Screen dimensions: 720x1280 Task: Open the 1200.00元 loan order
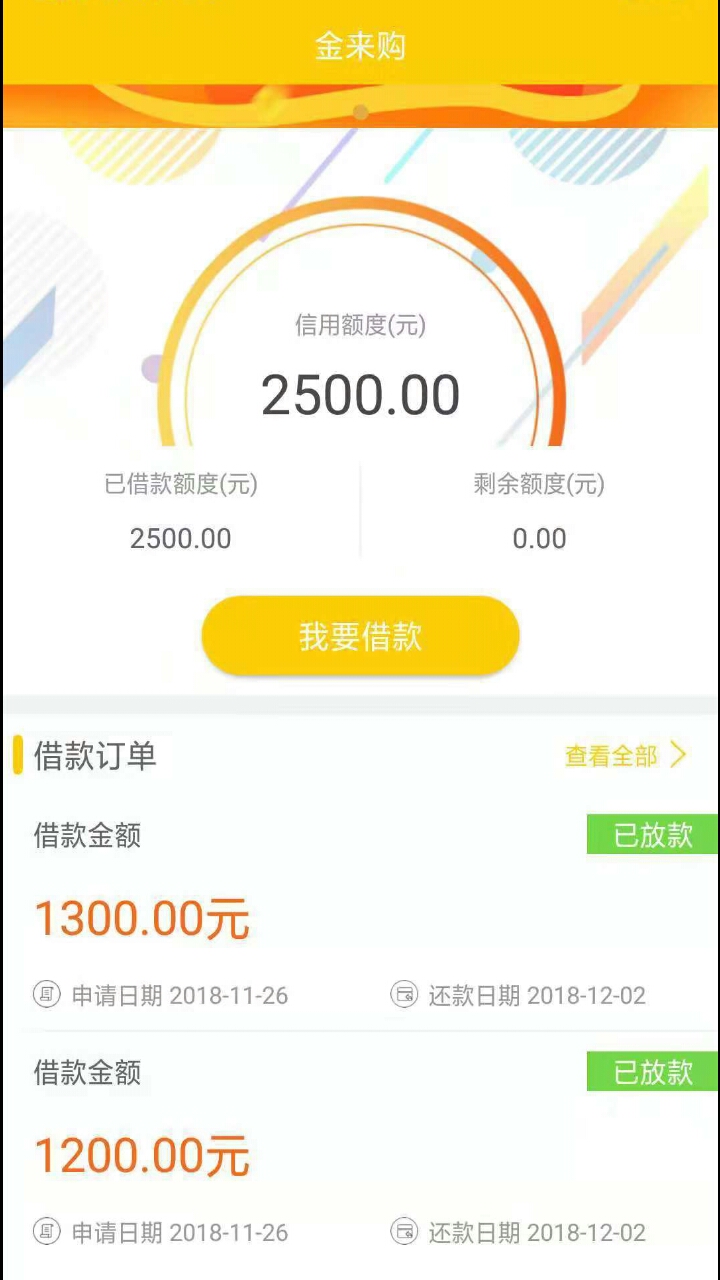pos(360,1150)
